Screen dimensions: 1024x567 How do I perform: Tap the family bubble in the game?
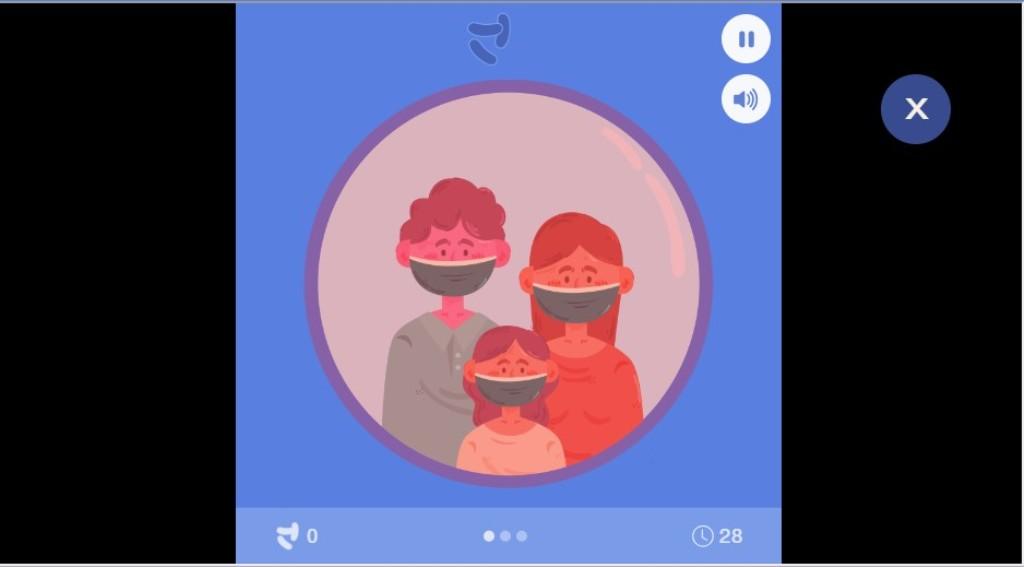[508, 284]
